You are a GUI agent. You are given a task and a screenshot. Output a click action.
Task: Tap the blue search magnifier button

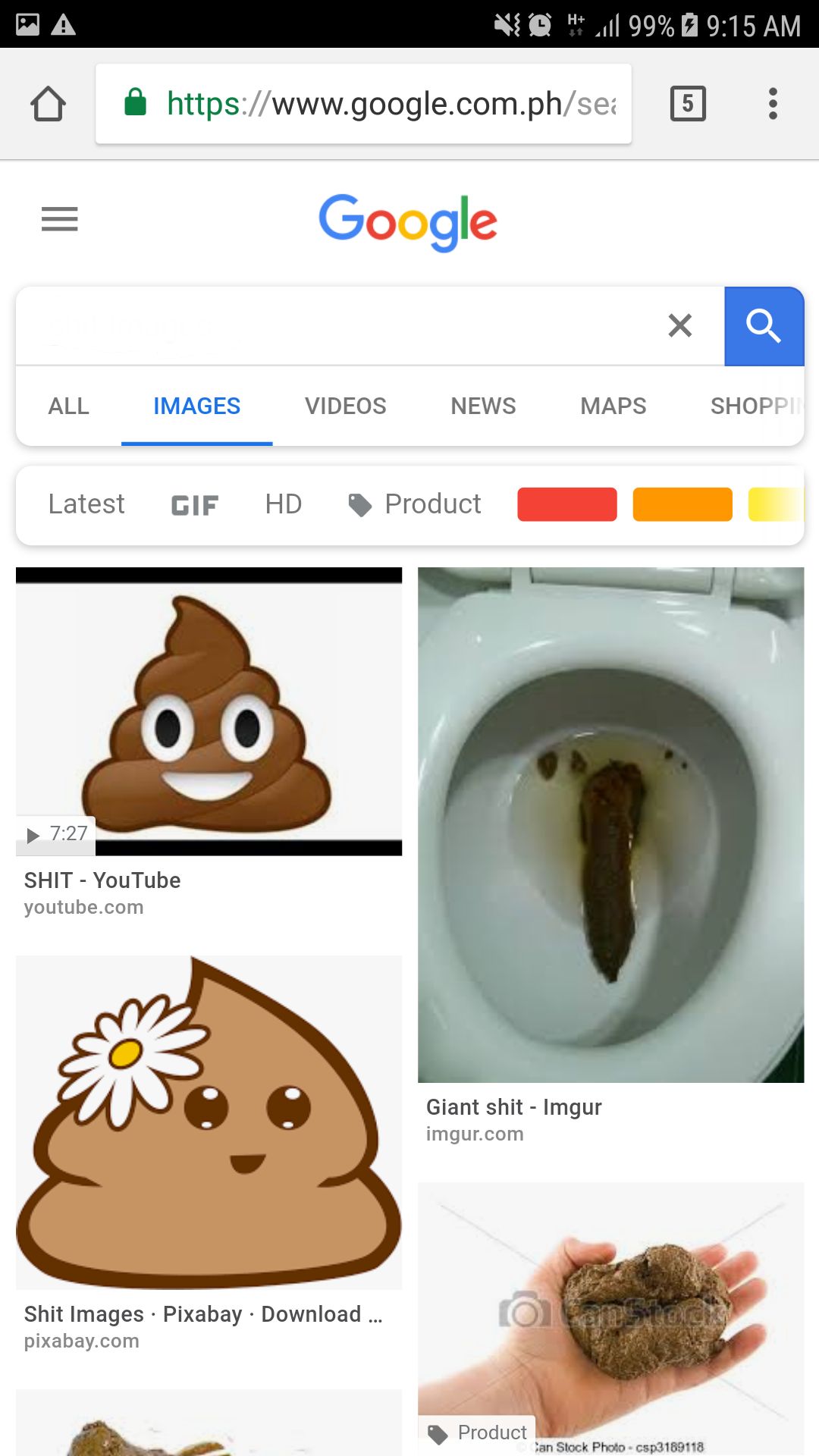click(764, 326)
